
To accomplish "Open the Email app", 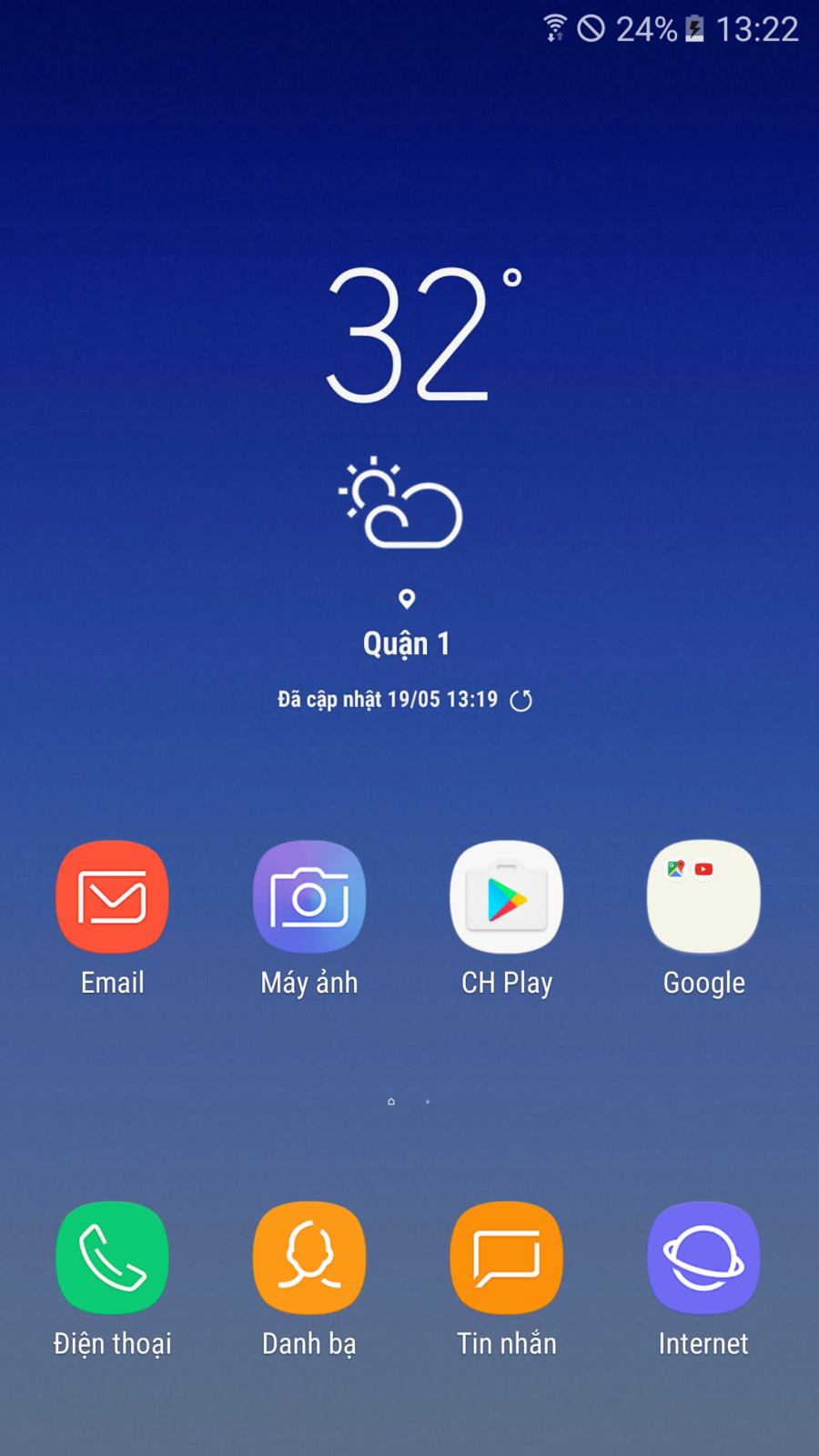I will pos(112,897).
